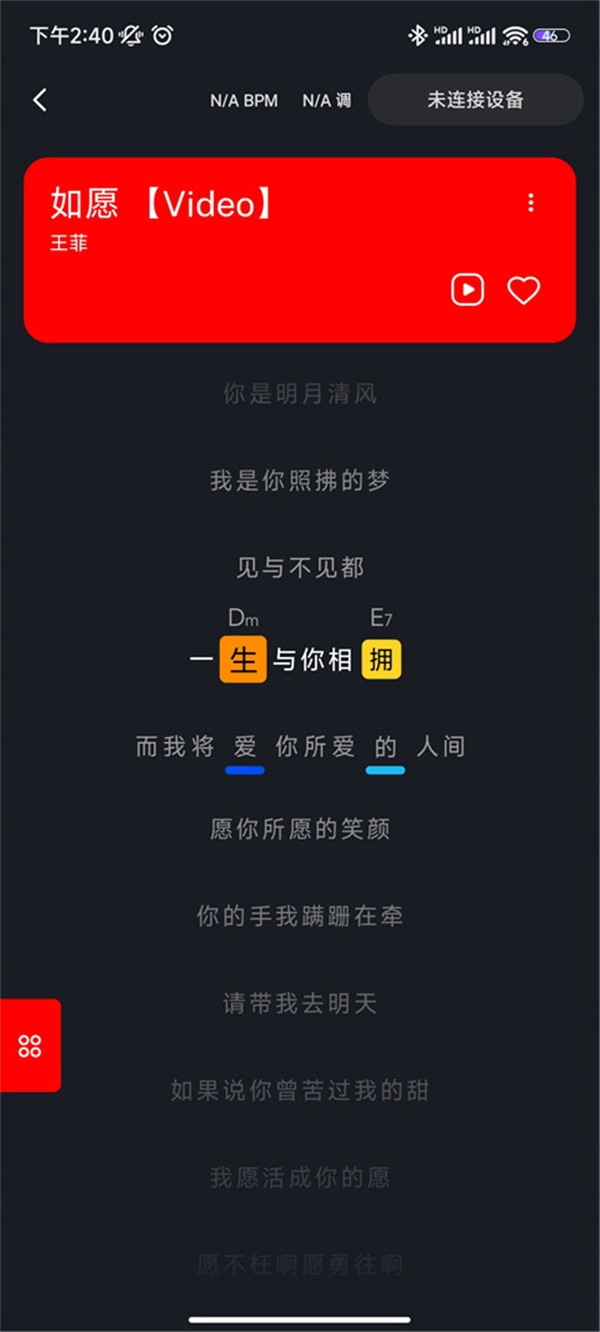Screen dimensions: 600x1332
Task: Tap the N/A 调 key indicator
Action: 327,101
